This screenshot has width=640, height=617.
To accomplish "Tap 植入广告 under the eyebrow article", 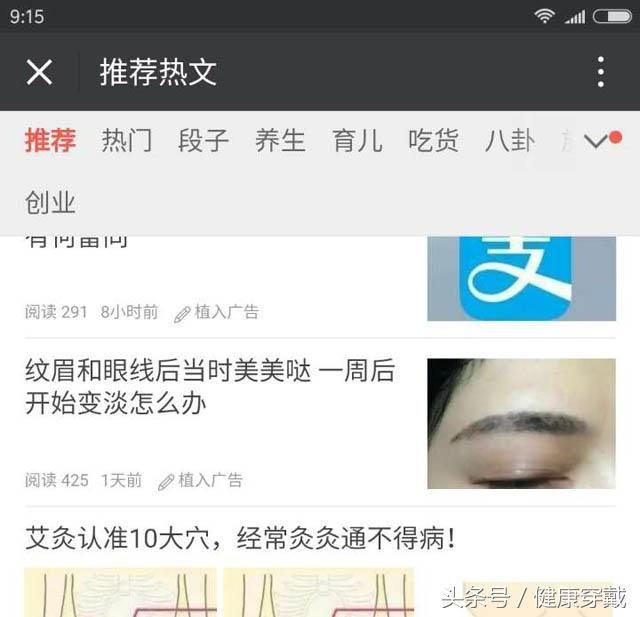I will [x=201, y=480].
